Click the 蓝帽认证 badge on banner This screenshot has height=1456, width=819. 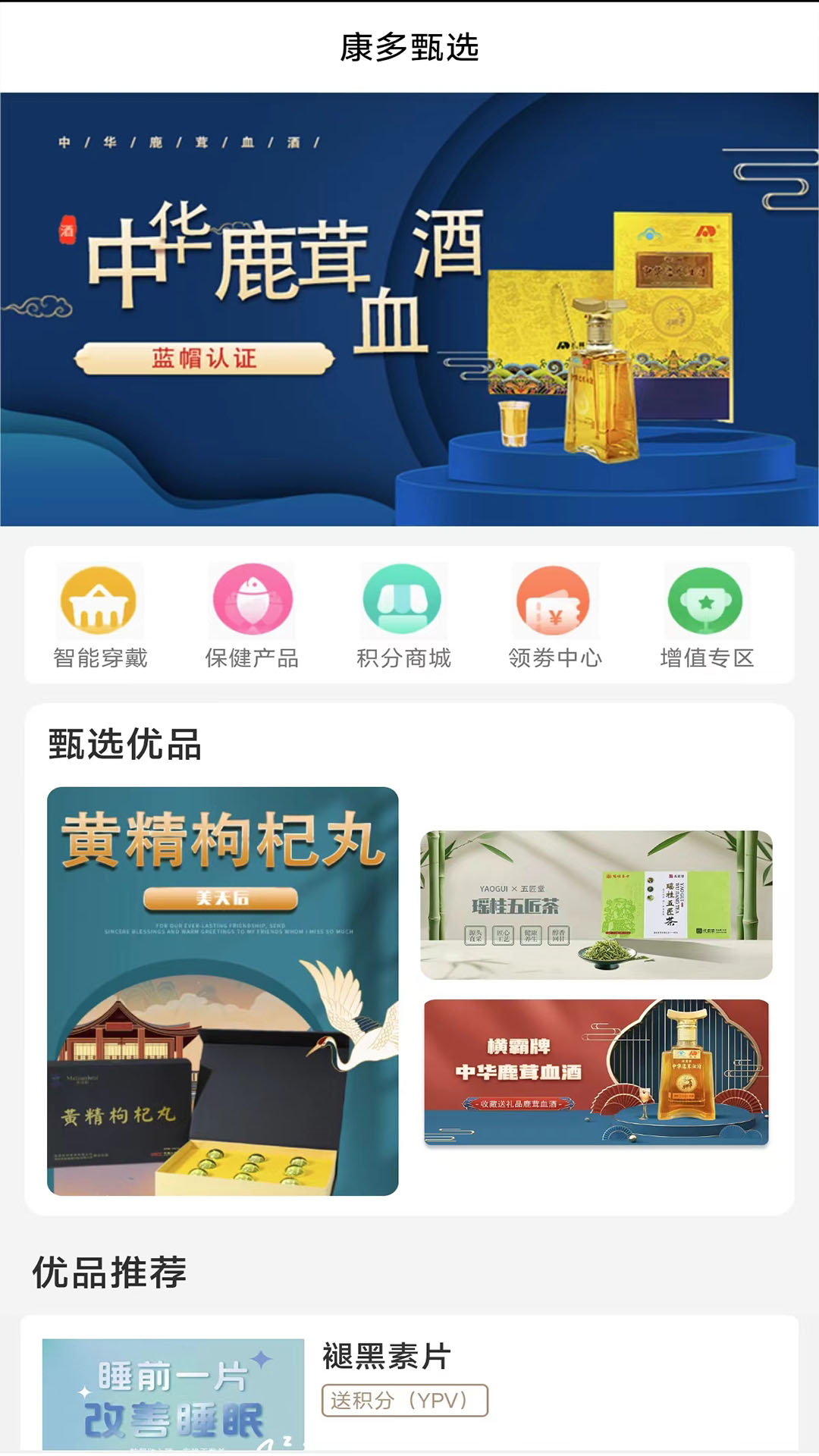(205, 358)
